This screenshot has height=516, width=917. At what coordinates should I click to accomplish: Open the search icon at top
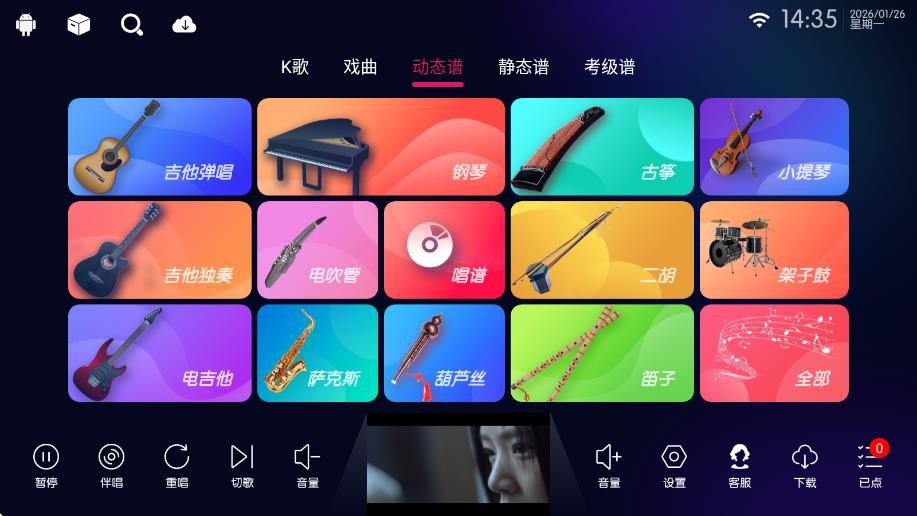click(x=132, y=24)
